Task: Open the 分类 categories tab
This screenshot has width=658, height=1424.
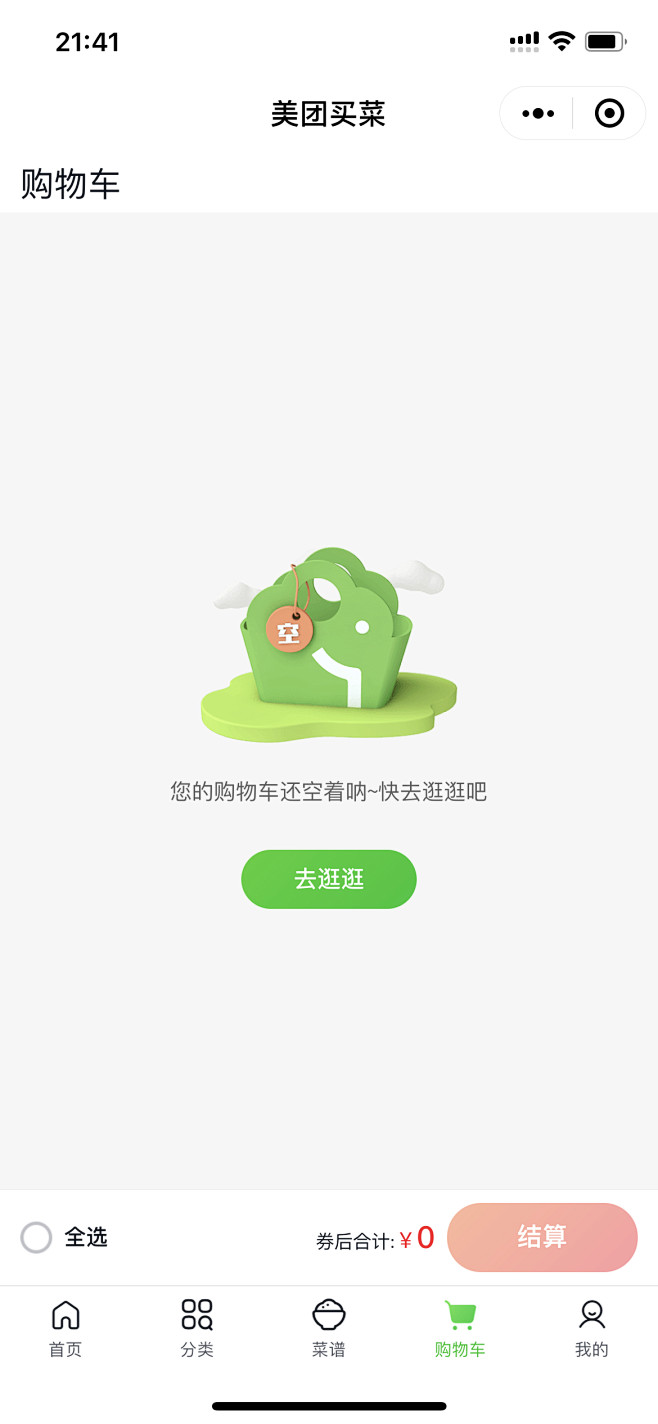Action: pyautogui.click(x=197, y=1328)
